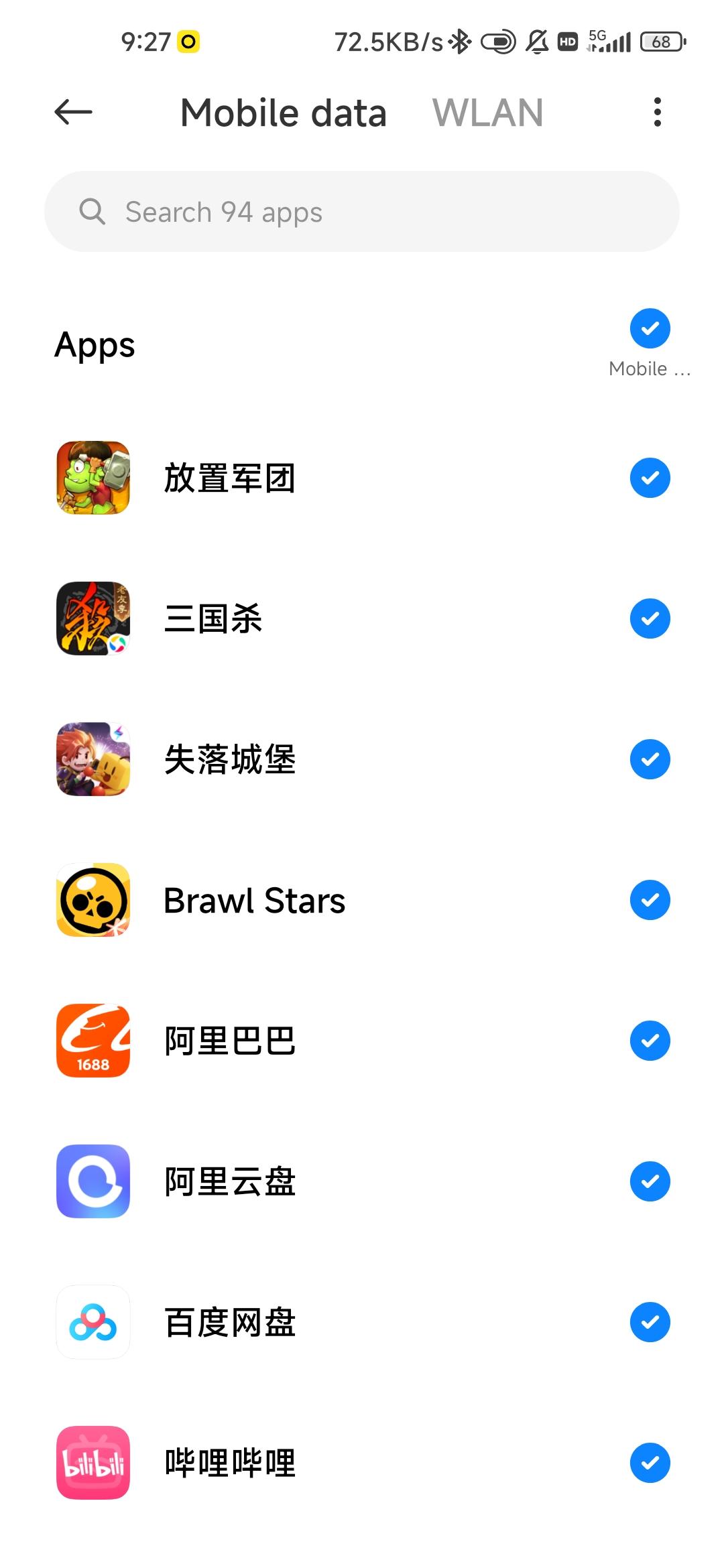
Task: Toggle mobile data for 三国杀
Action: coord(649,618)
